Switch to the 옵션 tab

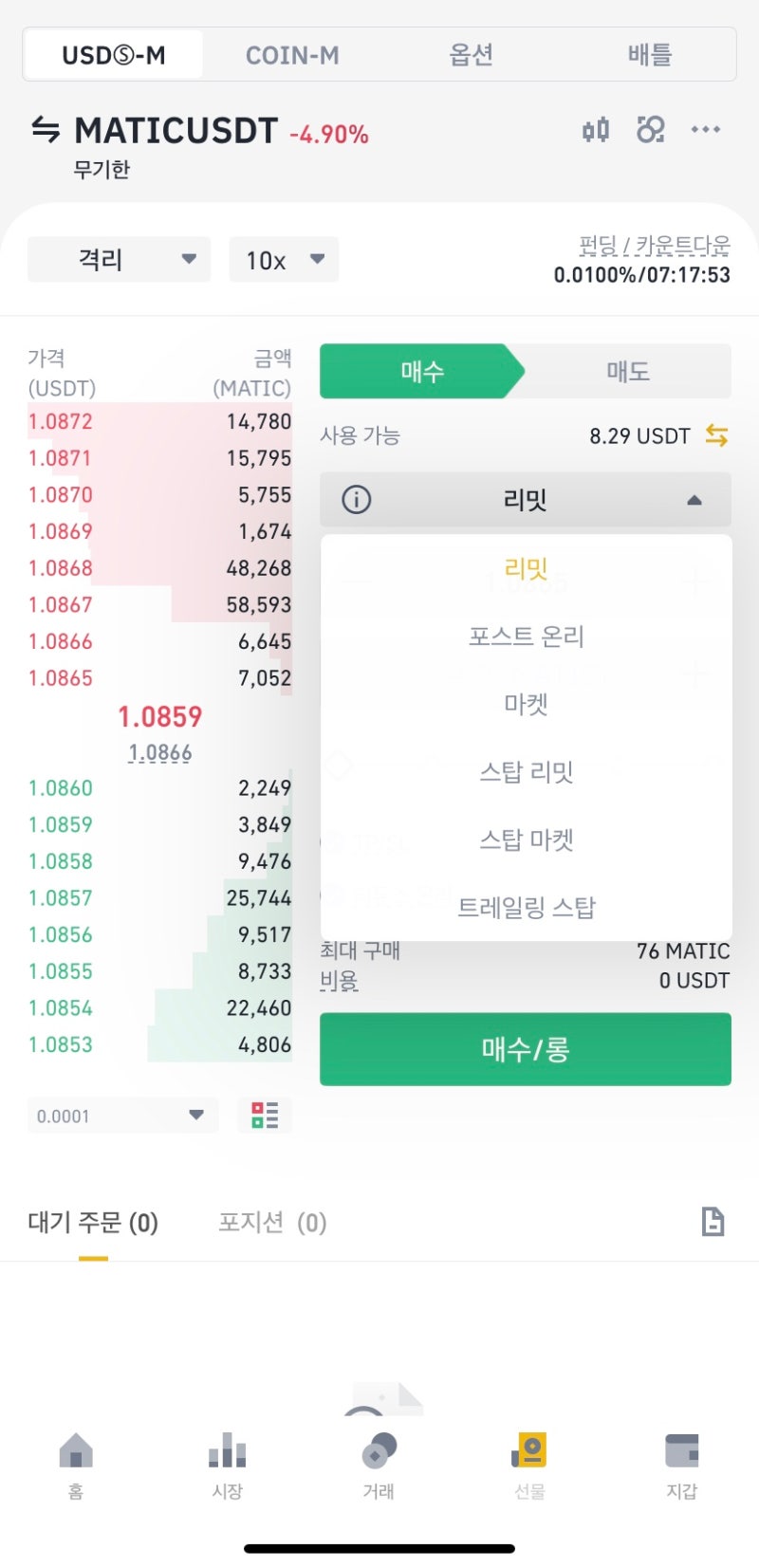pos(471,55)
